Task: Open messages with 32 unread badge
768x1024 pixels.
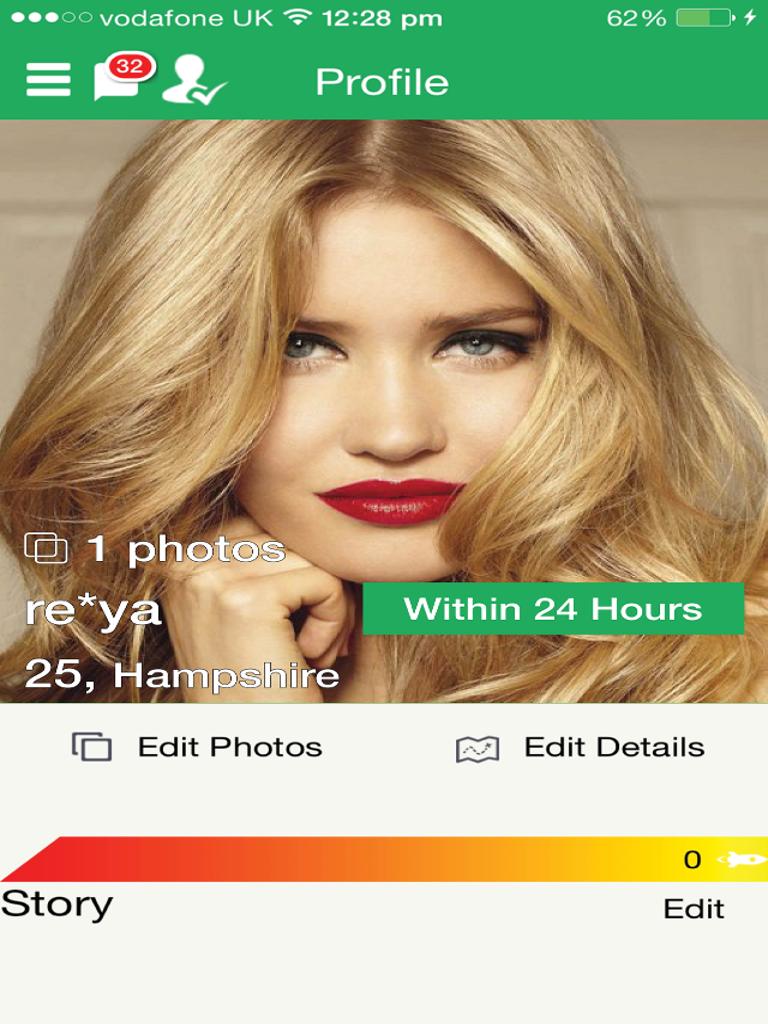Action: tap(119, 79)
